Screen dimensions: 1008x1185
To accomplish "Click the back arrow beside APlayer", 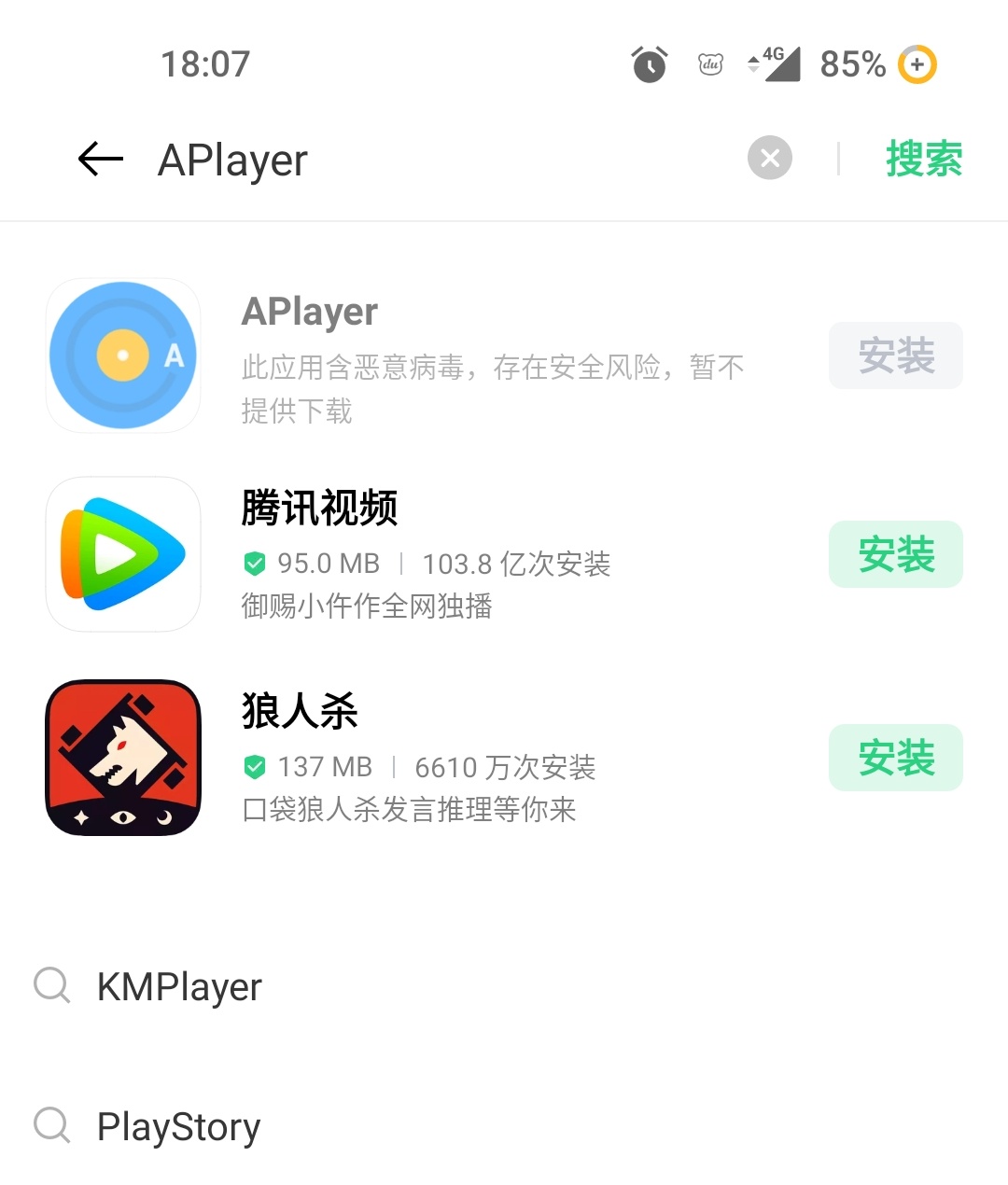I will (x=98, y=159).
